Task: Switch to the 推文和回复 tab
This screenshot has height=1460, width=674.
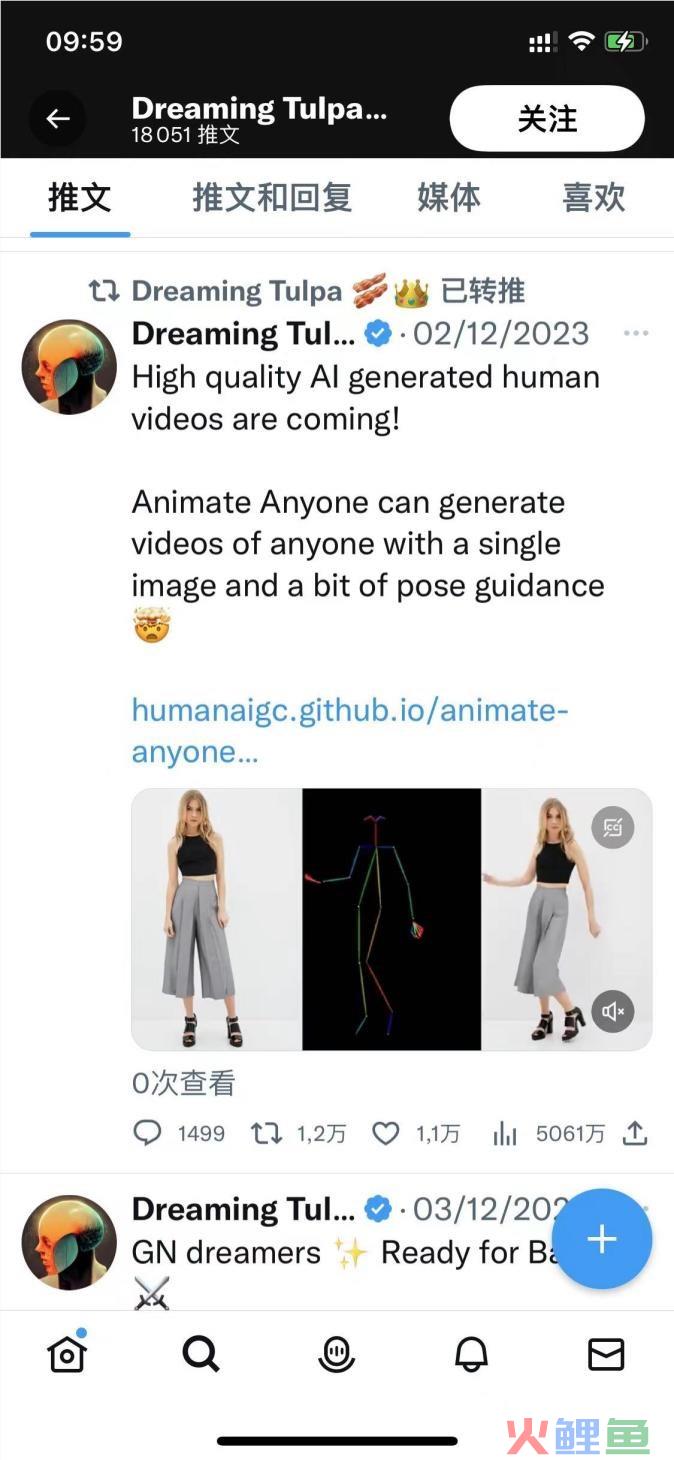Action: pos(272,198)
